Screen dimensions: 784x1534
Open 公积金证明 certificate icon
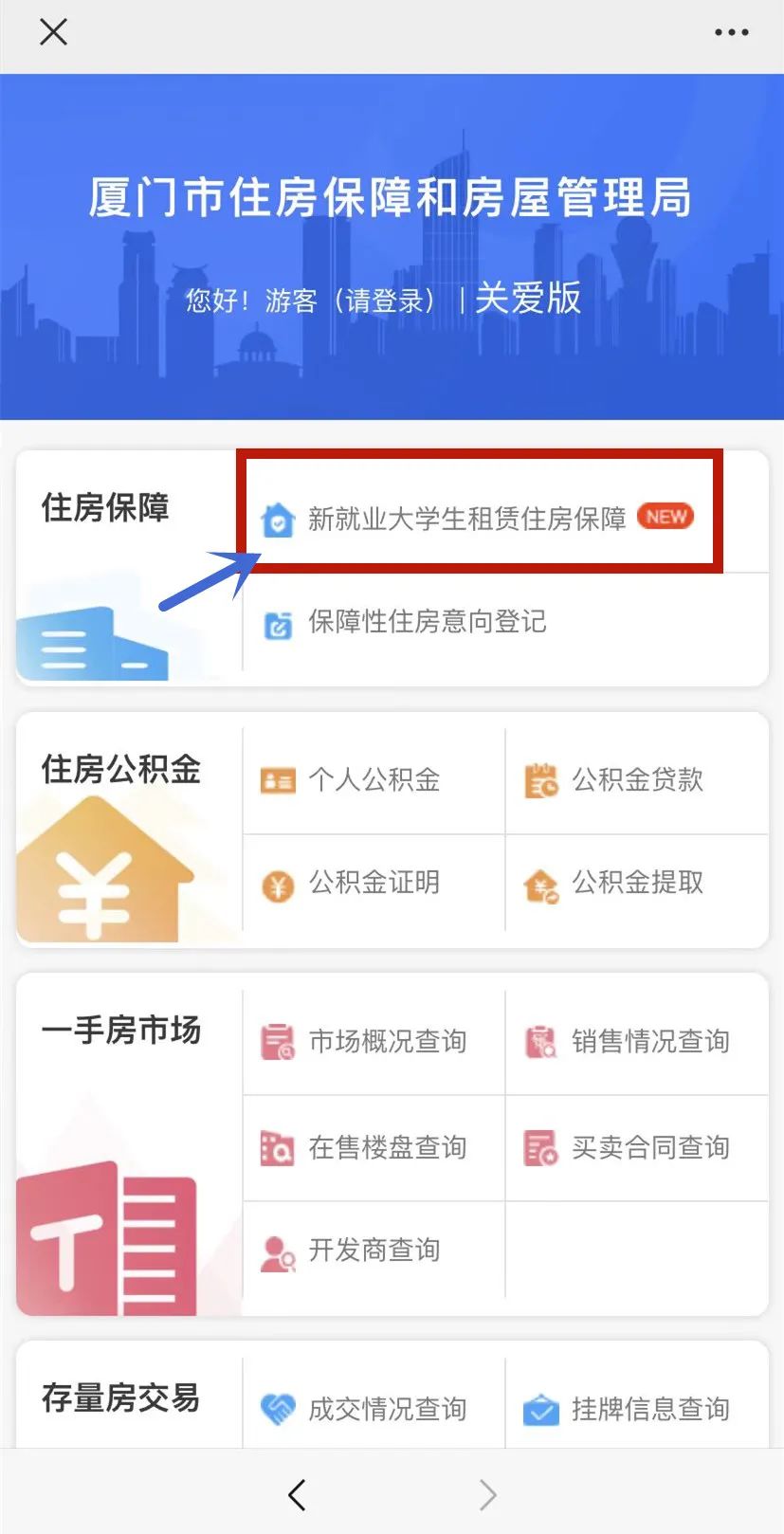click(x=276, y=883)
